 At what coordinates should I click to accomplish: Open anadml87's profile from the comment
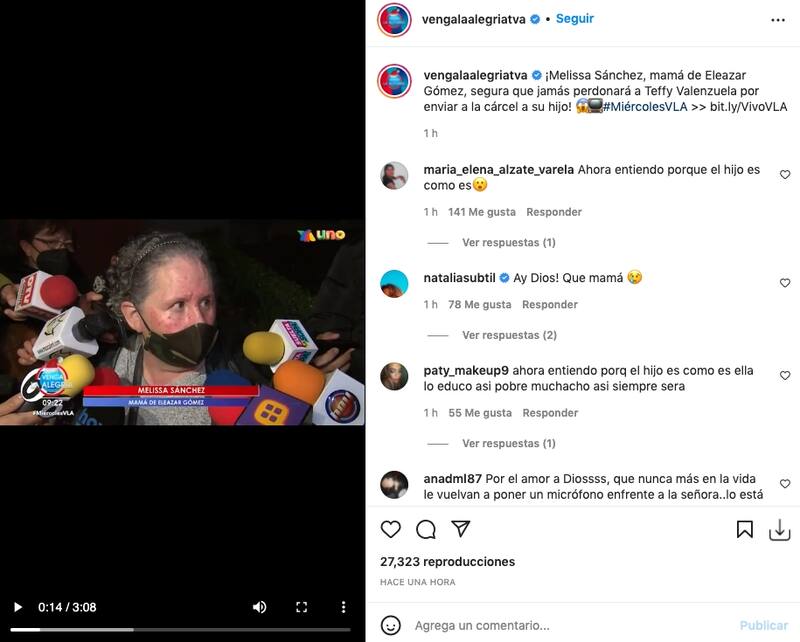[x=452, y=479]
